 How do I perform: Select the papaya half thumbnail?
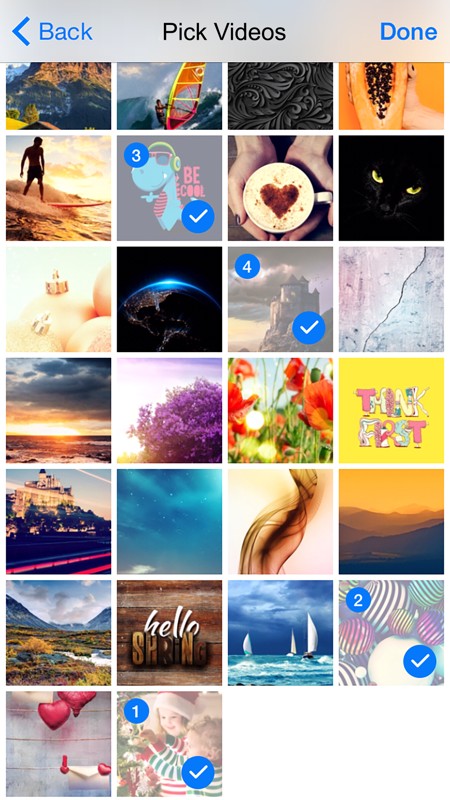(x=391, y=96)
